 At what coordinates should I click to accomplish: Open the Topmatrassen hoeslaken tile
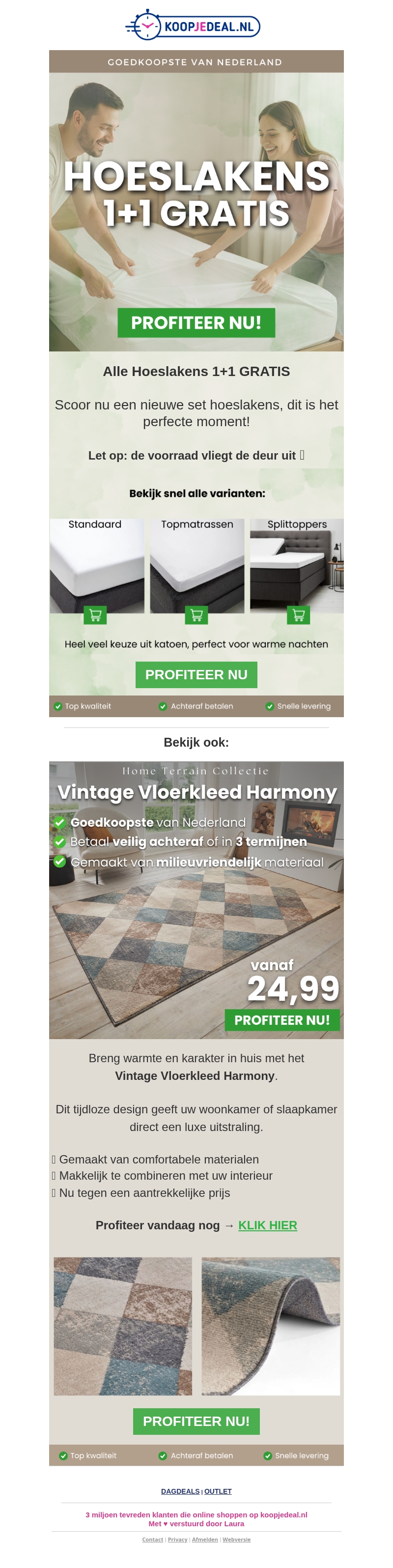(x=196, y=566)
